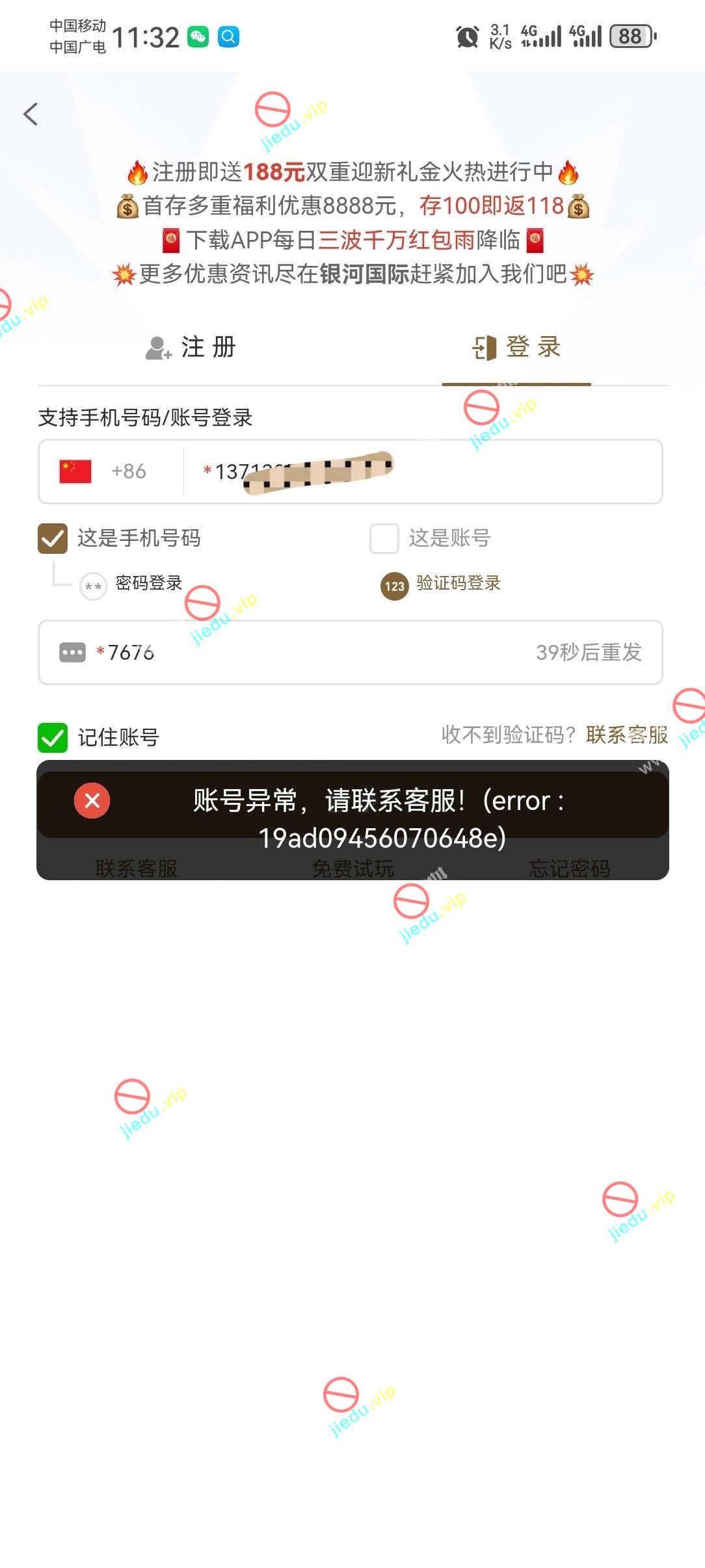Image resolution: width=705 pixels, height=1568 pixels.
Task: Choose 验证码登录 login method
Action: pos(442,584)
